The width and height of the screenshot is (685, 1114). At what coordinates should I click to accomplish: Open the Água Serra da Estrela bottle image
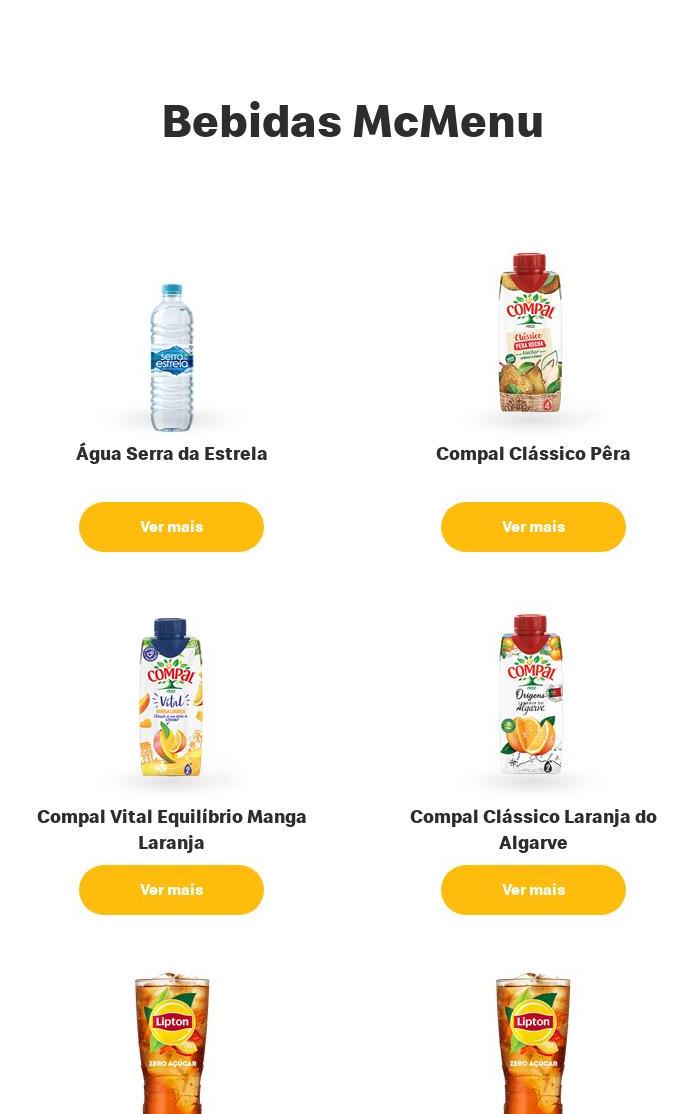[172, 357]
